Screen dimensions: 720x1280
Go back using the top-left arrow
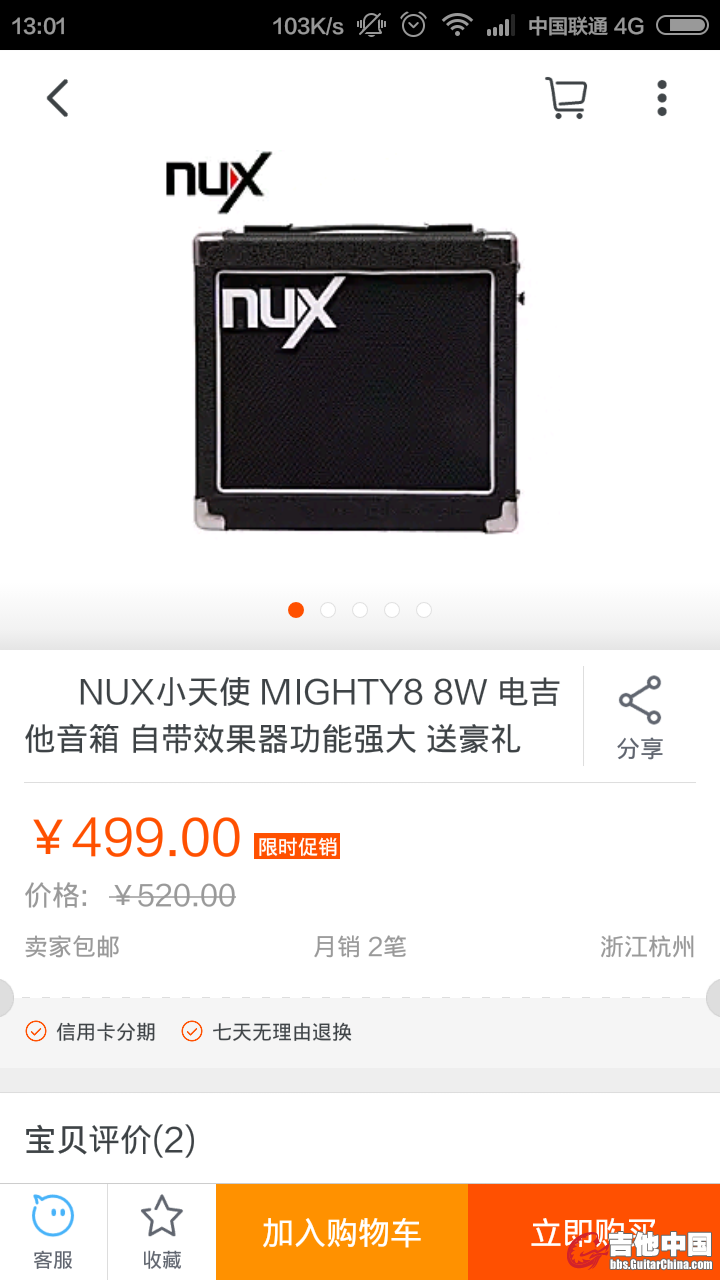pos(58,98)
